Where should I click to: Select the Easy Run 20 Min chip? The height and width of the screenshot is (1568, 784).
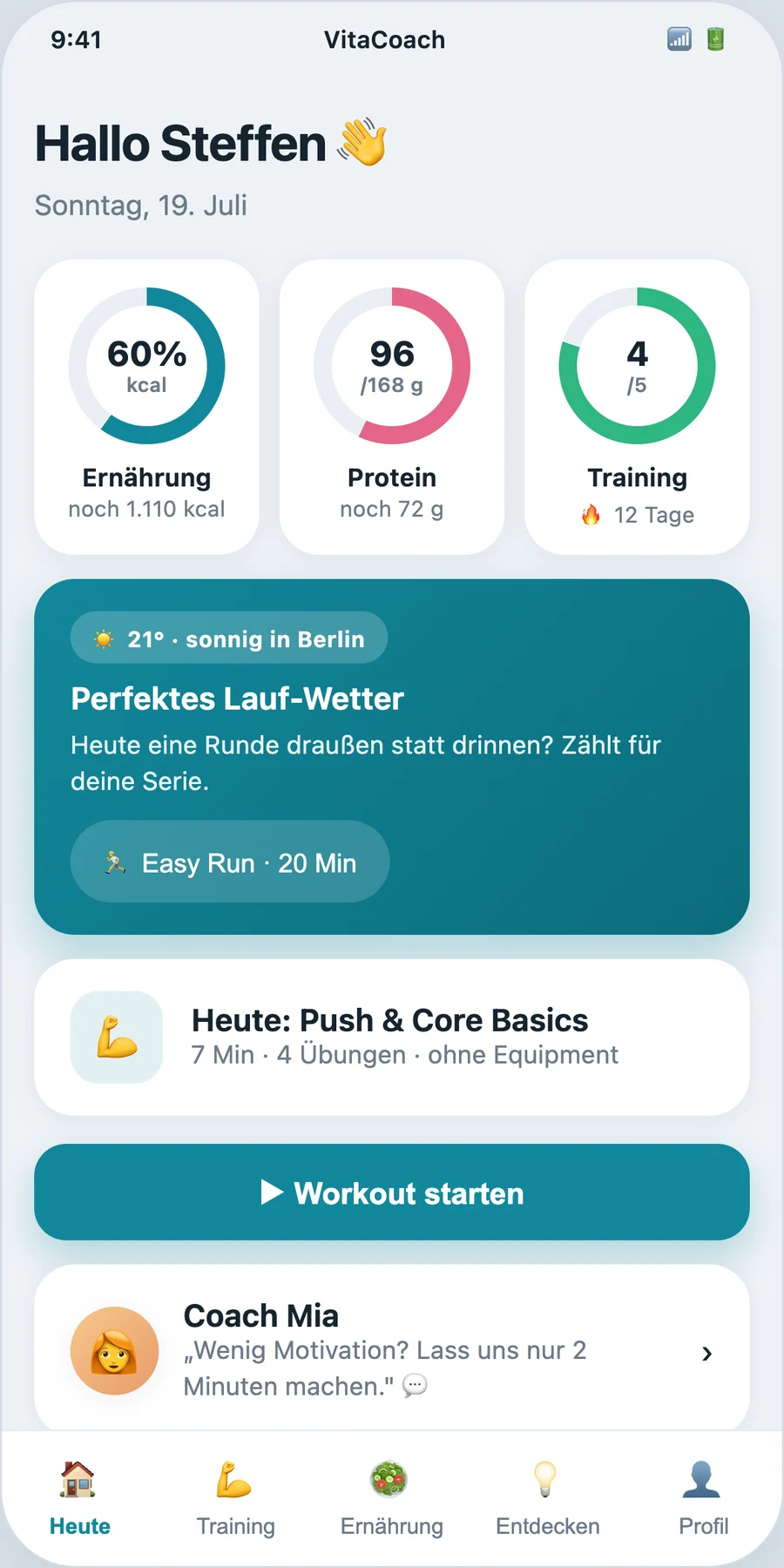(x=230, y=862)
